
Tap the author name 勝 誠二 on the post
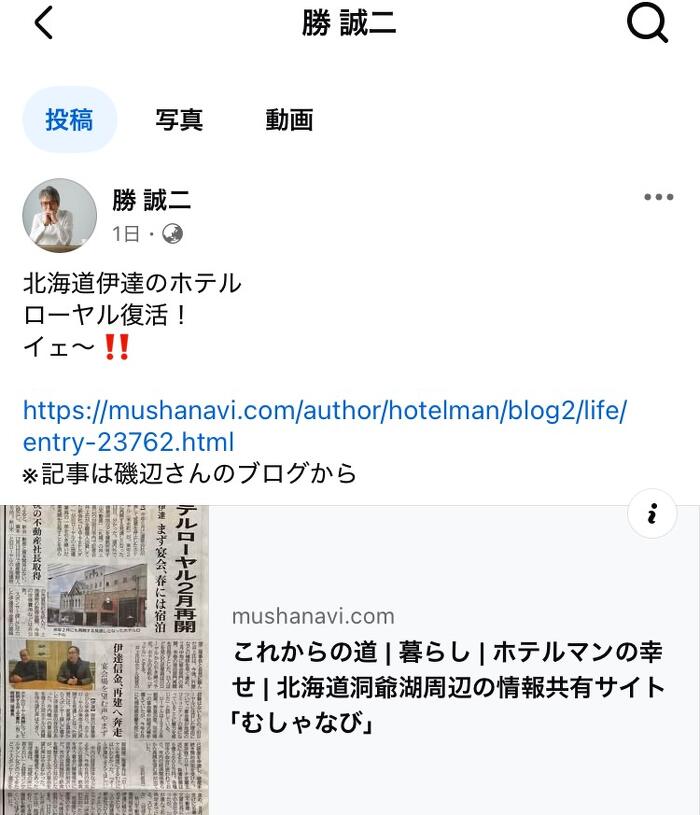point(151,200)
